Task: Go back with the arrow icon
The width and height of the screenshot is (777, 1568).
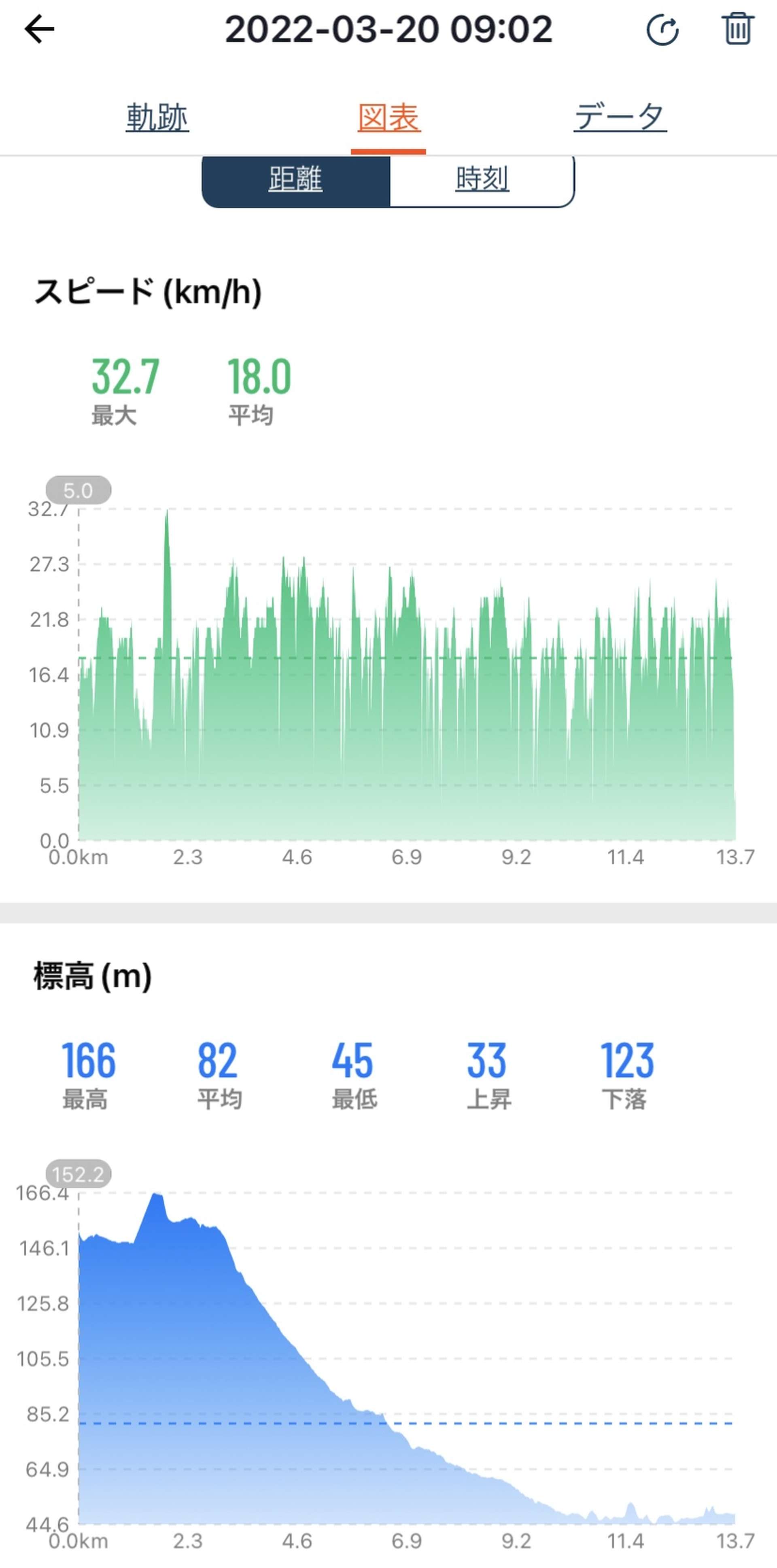Action: click(x=40, y=29)
